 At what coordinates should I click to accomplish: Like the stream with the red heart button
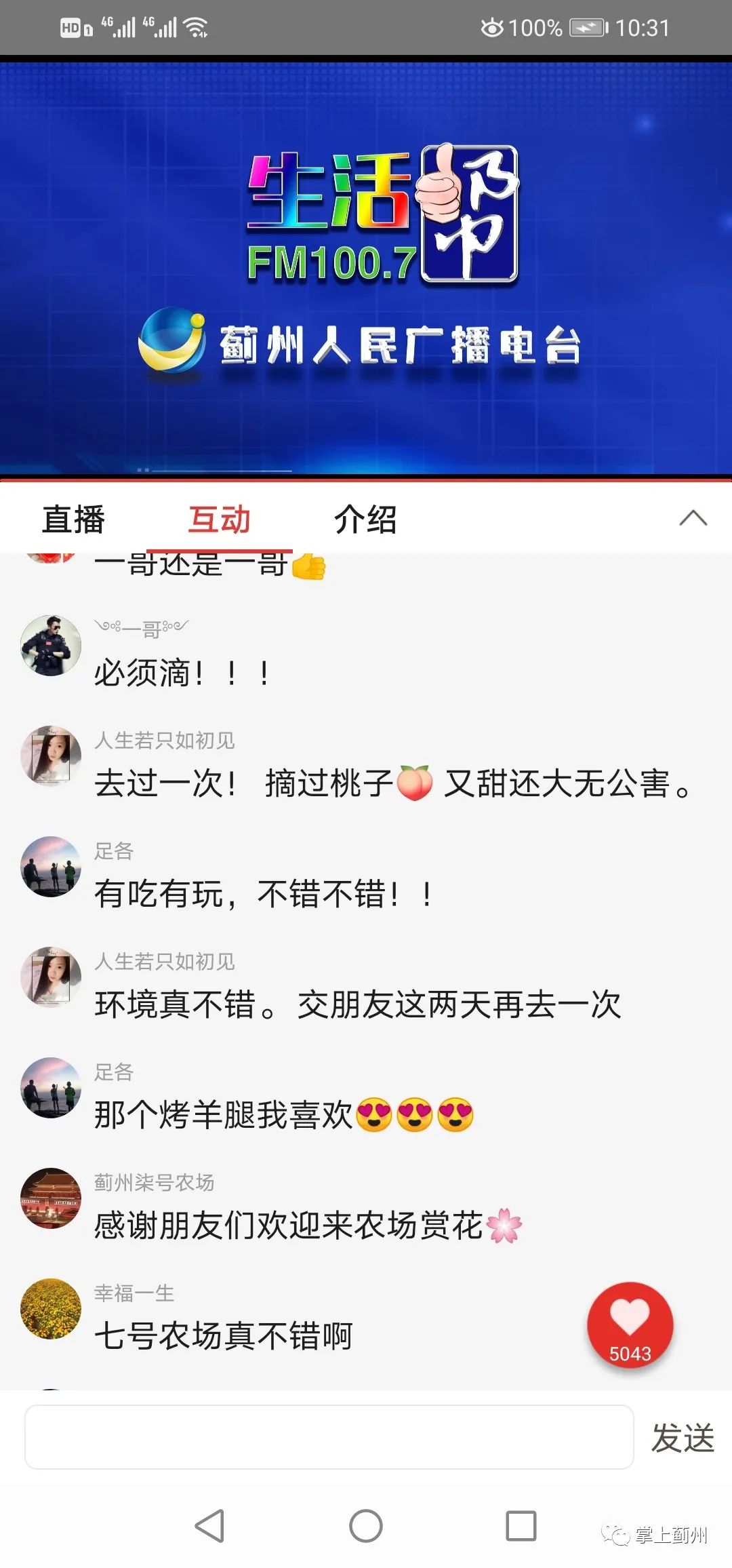pos(630,1325)
